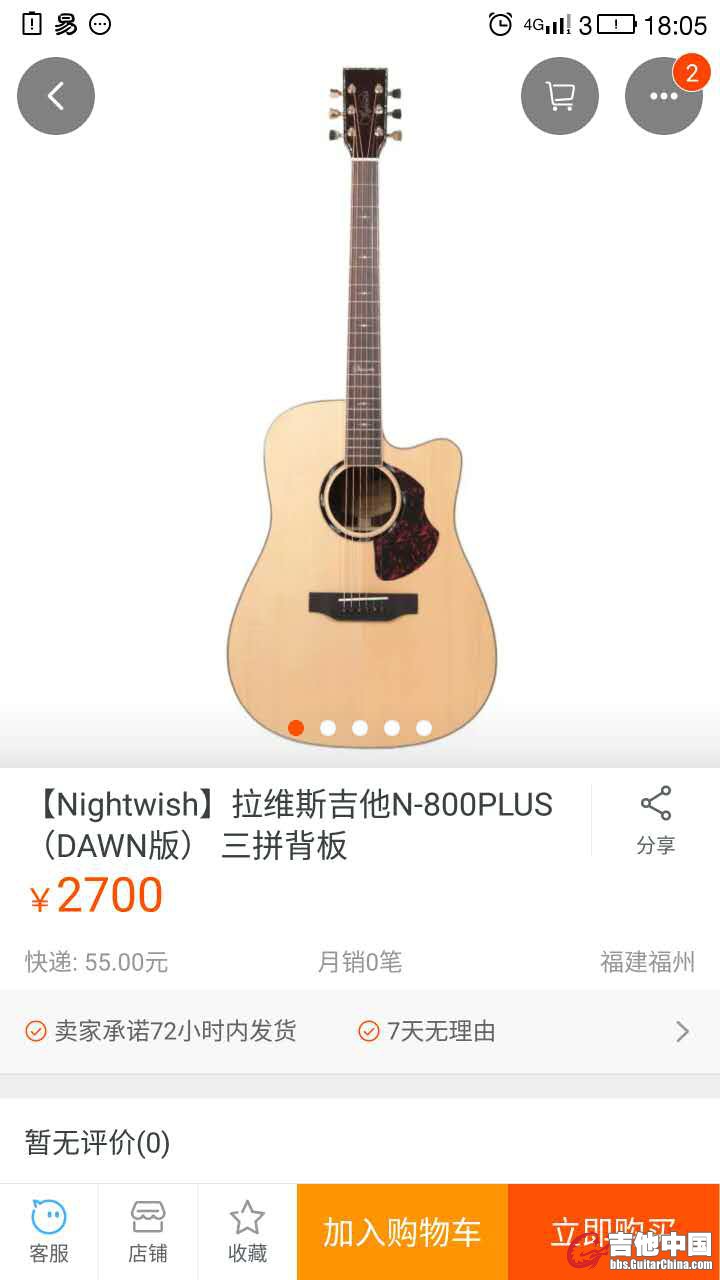View the guitar product image full size
This screenshot has height=1280, width=720.
(x=360, y=420)
